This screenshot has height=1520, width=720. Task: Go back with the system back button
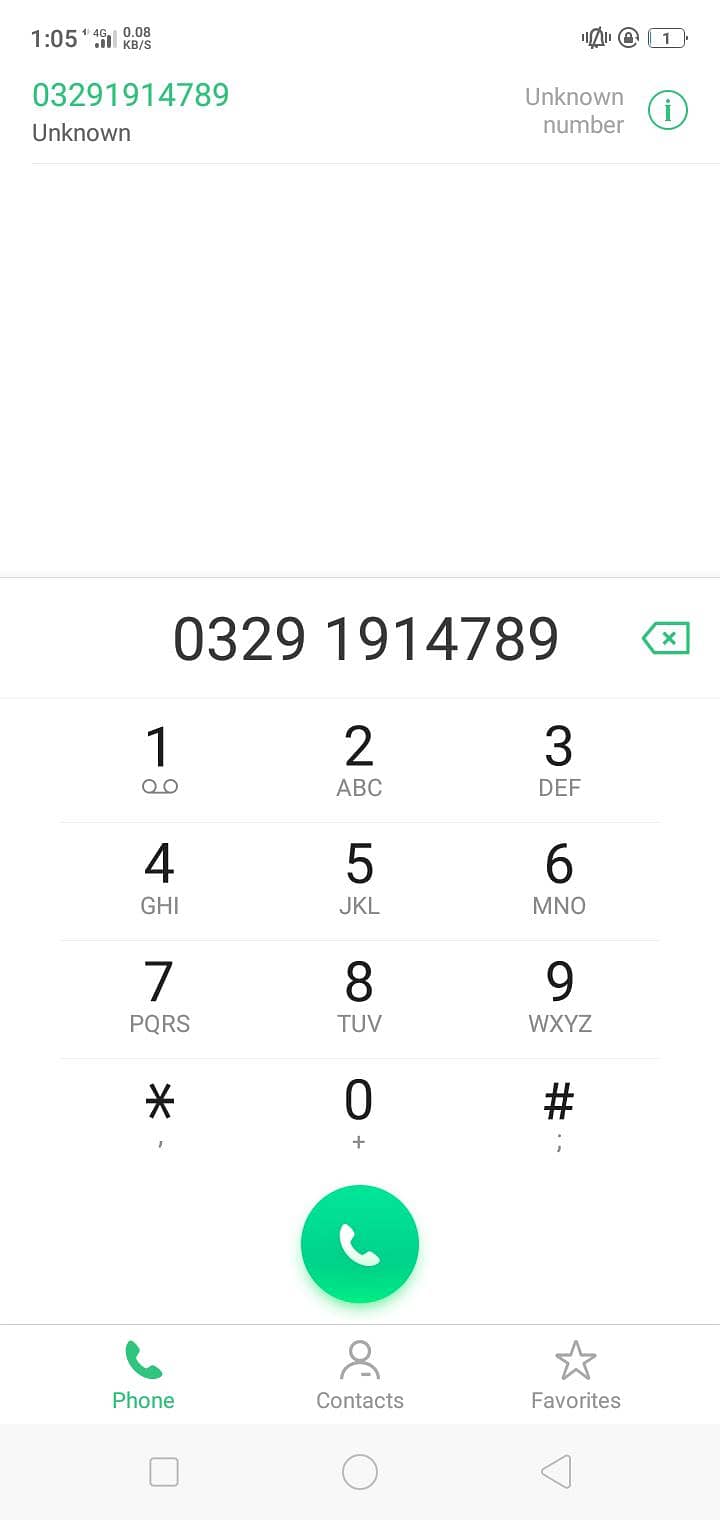pyautogui.click(x=556, y=1472)
